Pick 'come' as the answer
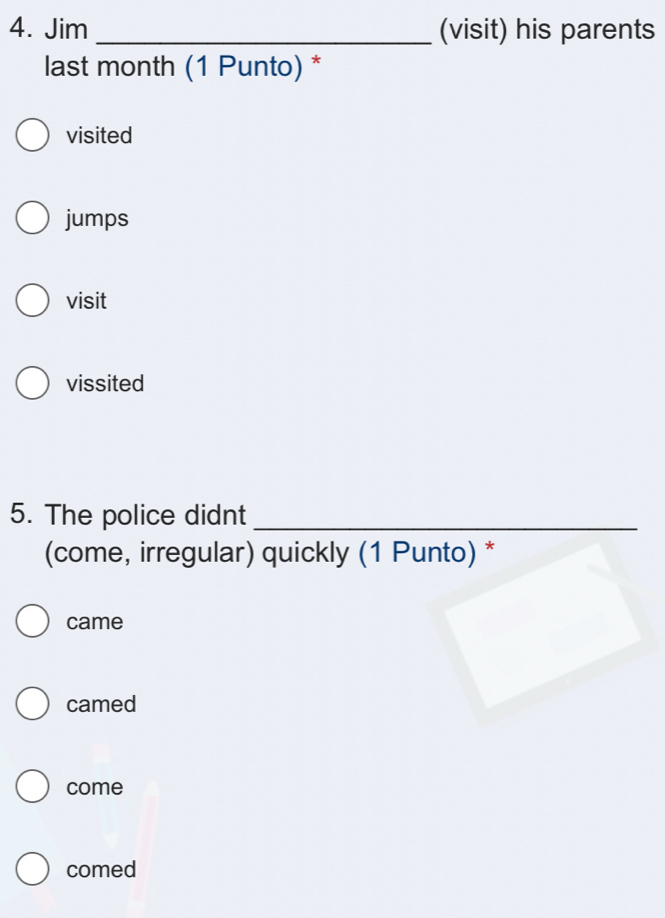 (x=33, y=787)
